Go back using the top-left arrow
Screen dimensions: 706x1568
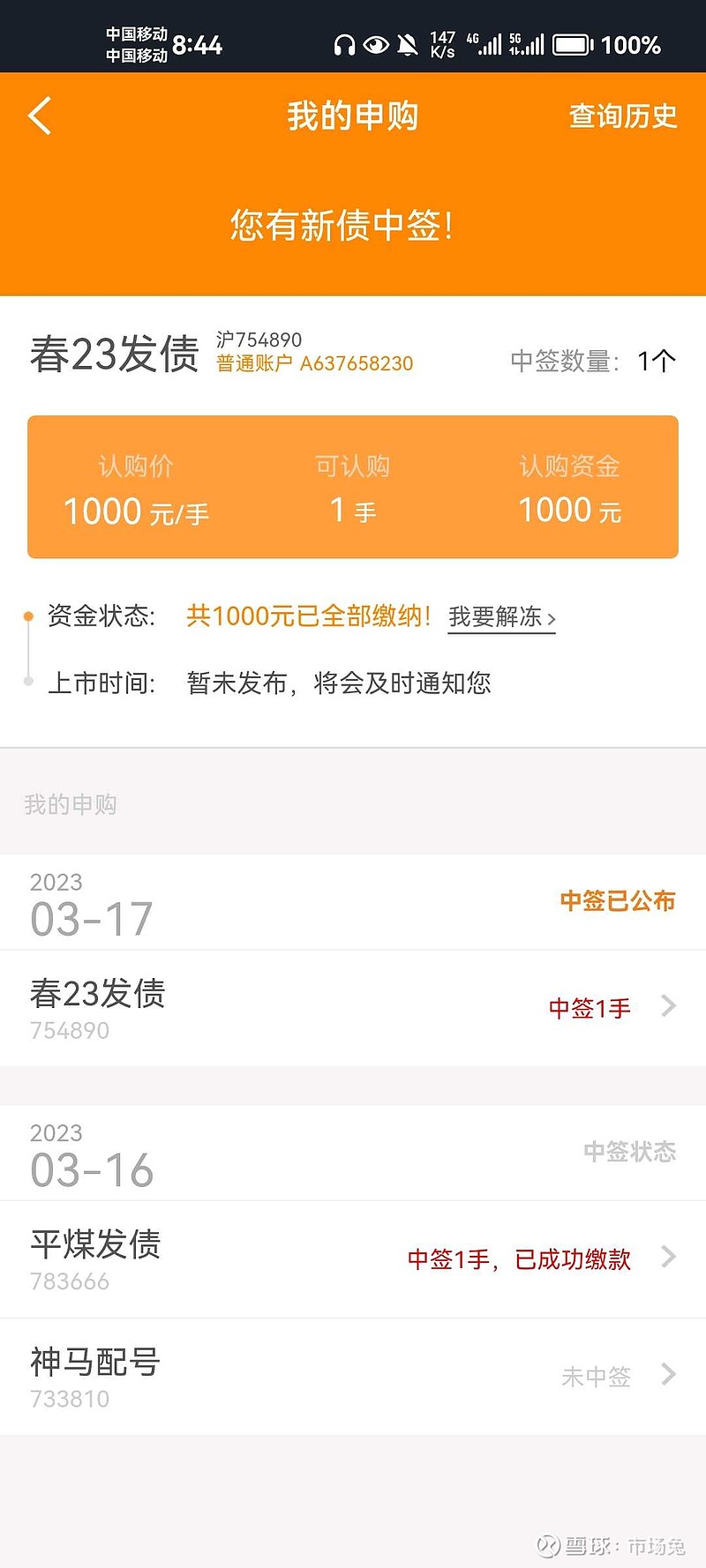click(40, 116)
